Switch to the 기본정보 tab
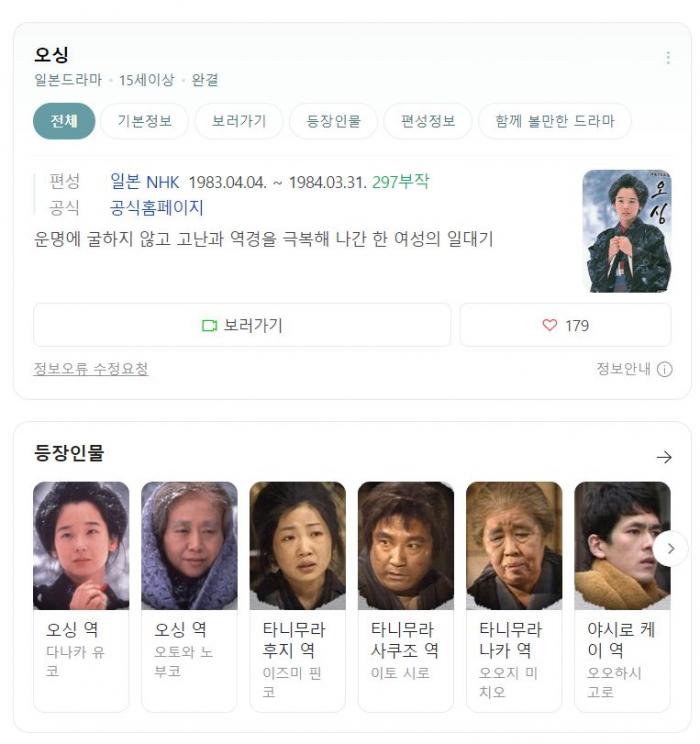 tap(144, 121)
